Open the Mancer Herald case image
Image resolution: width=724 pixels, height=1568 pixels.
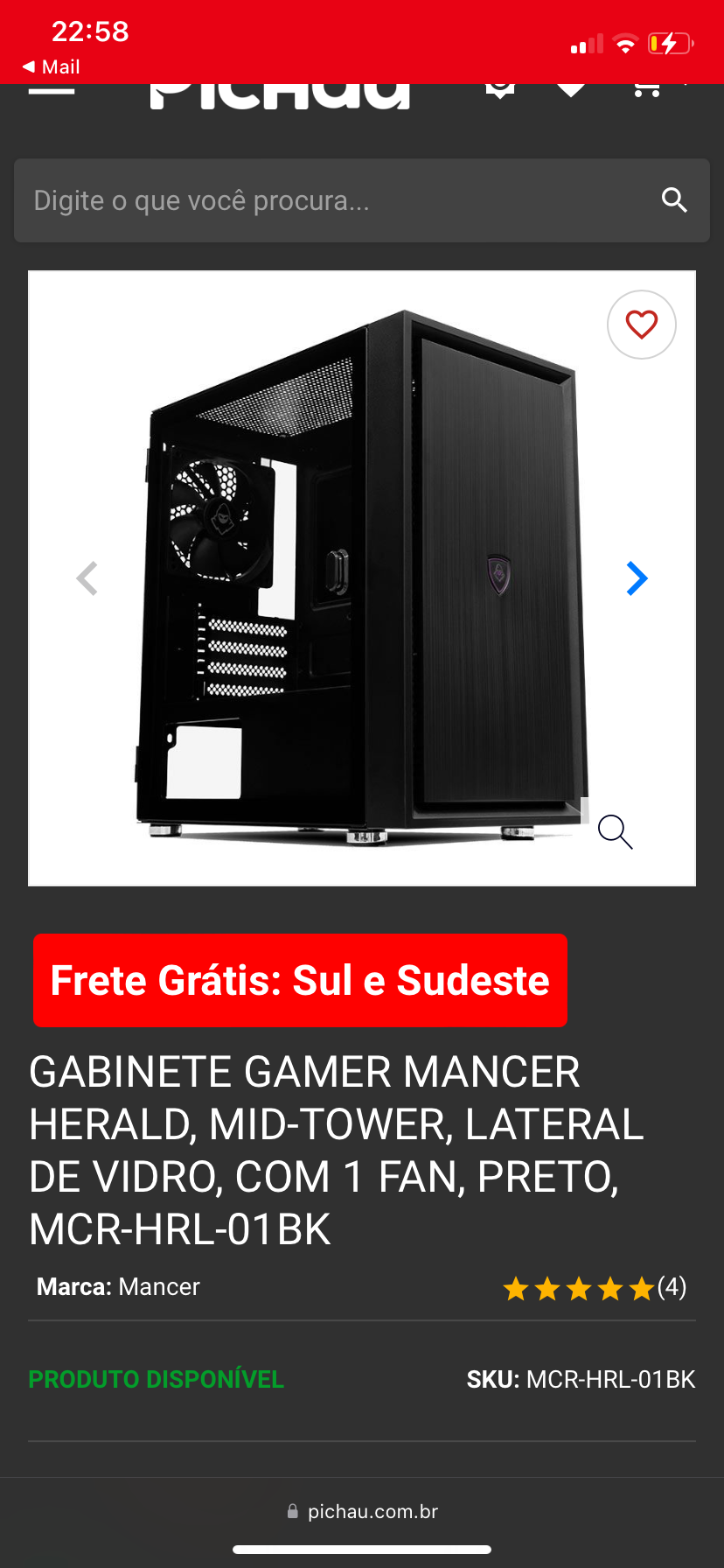click(362, 577)
